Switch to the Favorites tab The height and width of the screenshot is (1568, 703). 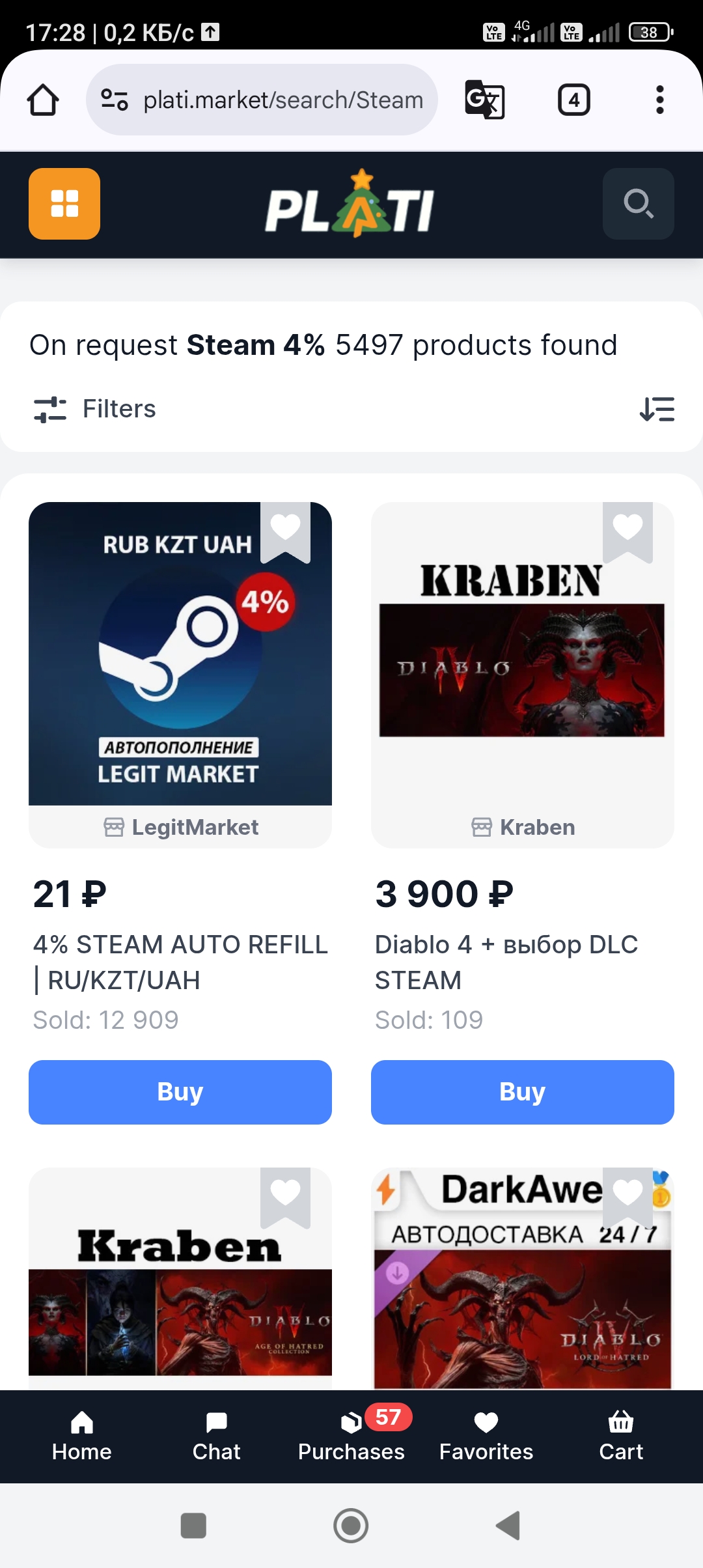point(486,1436)
